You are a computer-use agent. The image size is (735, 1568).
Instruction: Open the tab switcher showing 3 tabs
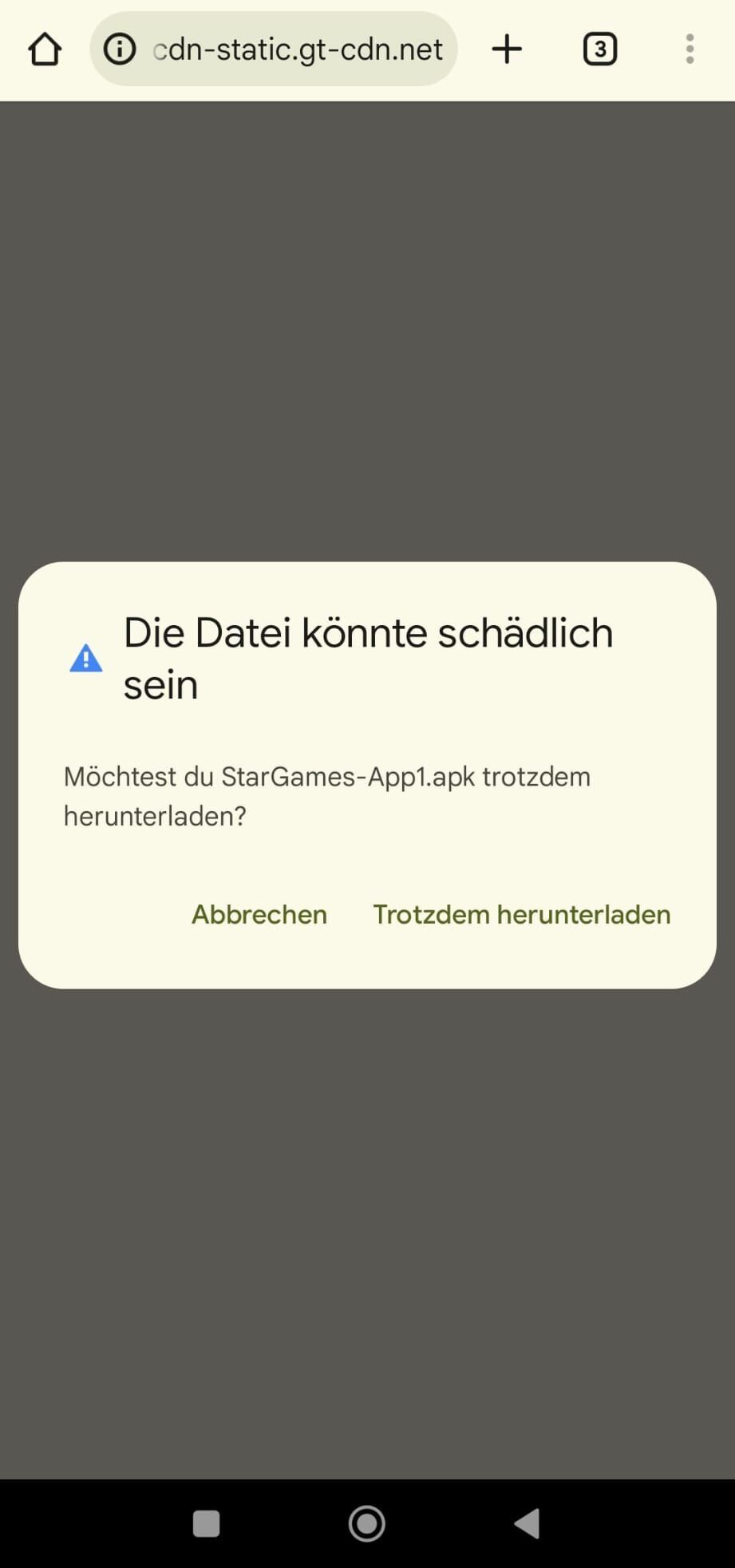pos(600,49)
